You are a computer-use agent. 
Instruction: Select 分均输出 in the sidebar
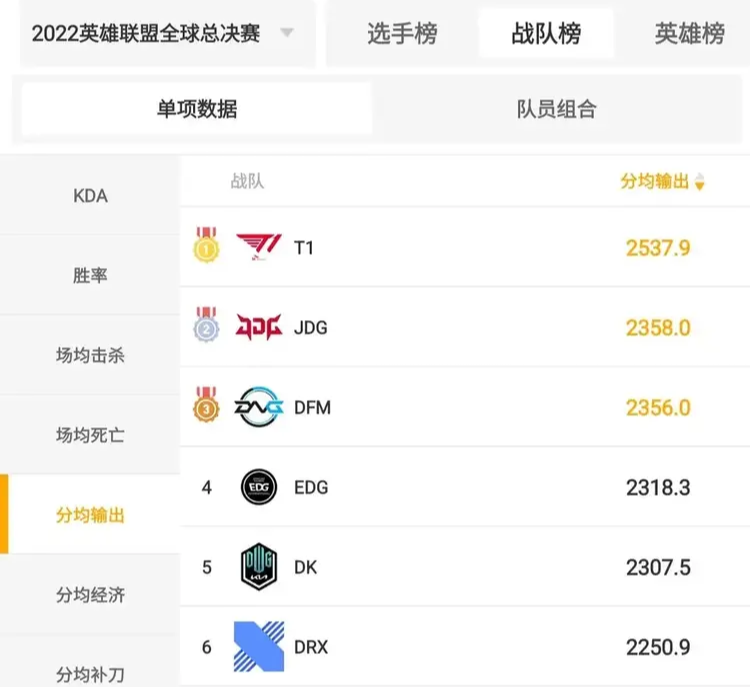coord(90,515)
